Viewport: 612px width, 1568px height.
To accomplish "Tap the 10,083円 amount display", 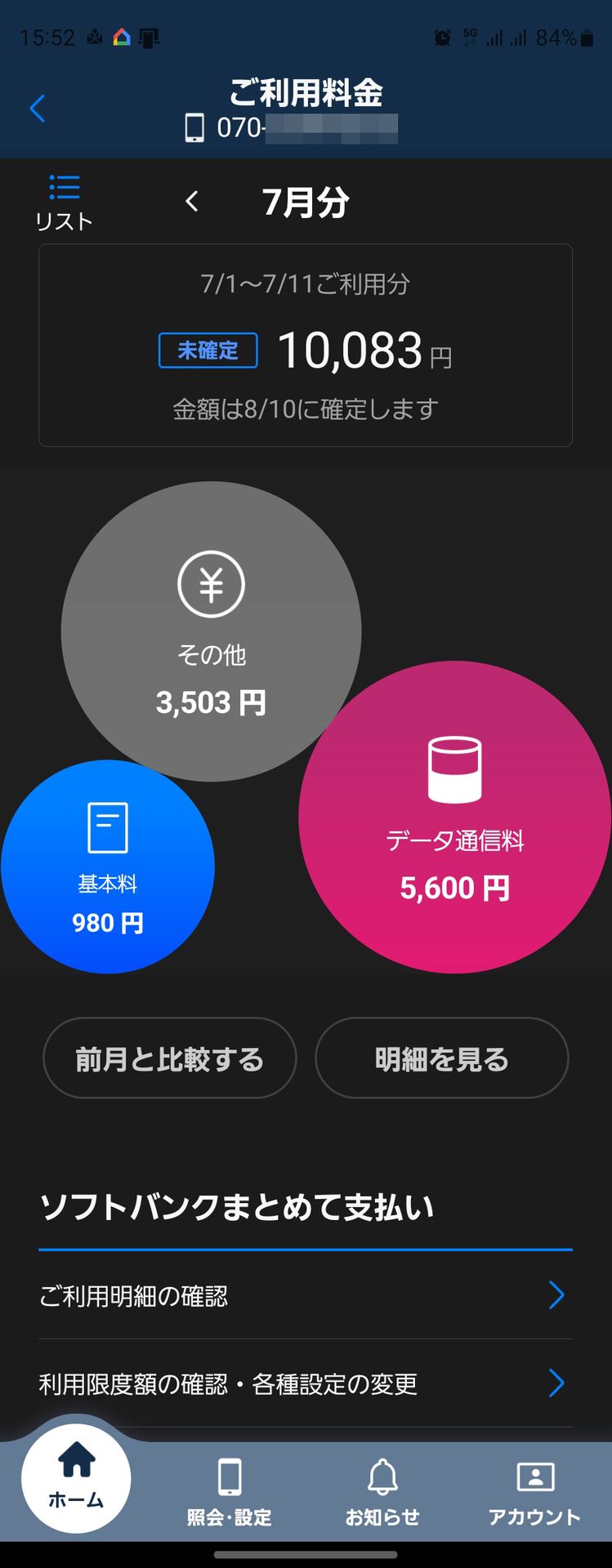I will 360,350.
